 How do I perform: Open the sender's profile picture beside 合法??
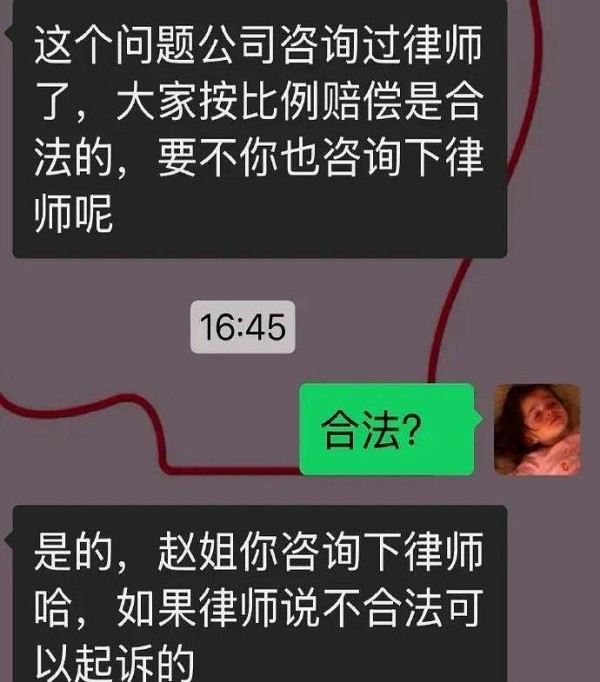[537, 429]
